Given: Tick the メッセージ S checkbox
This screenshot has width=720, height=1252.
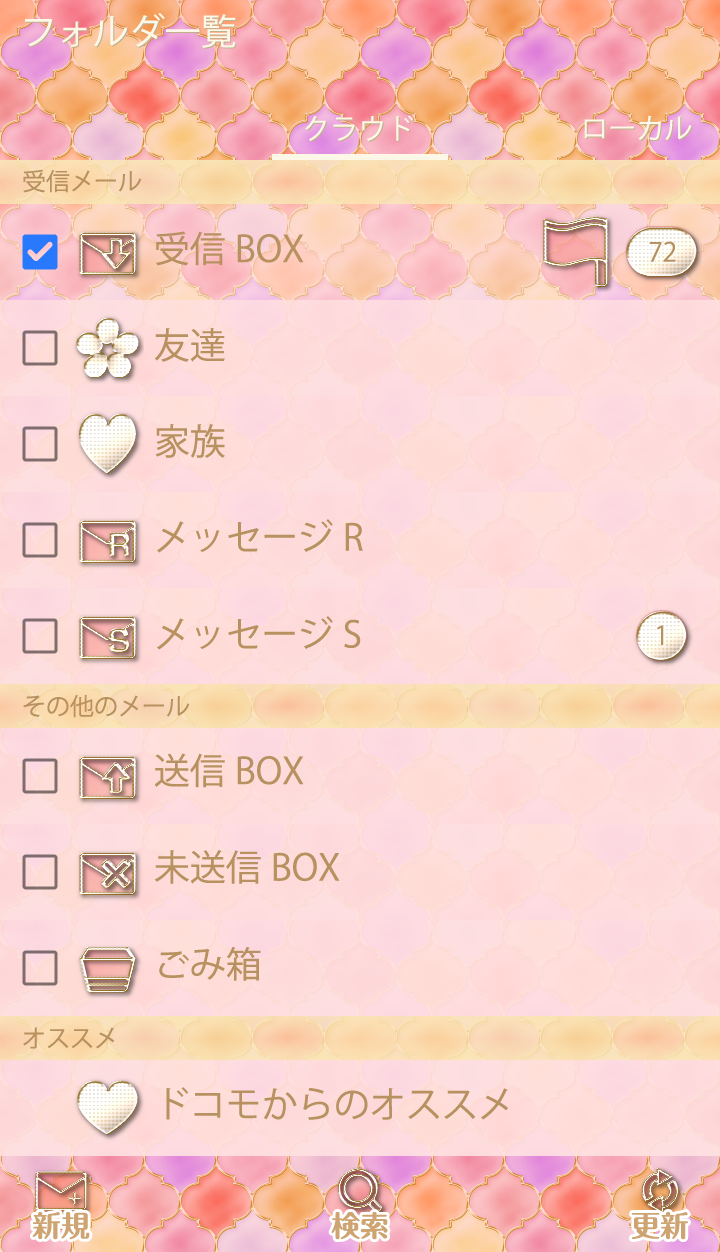Looking at the screenshot, I should 40,636.
